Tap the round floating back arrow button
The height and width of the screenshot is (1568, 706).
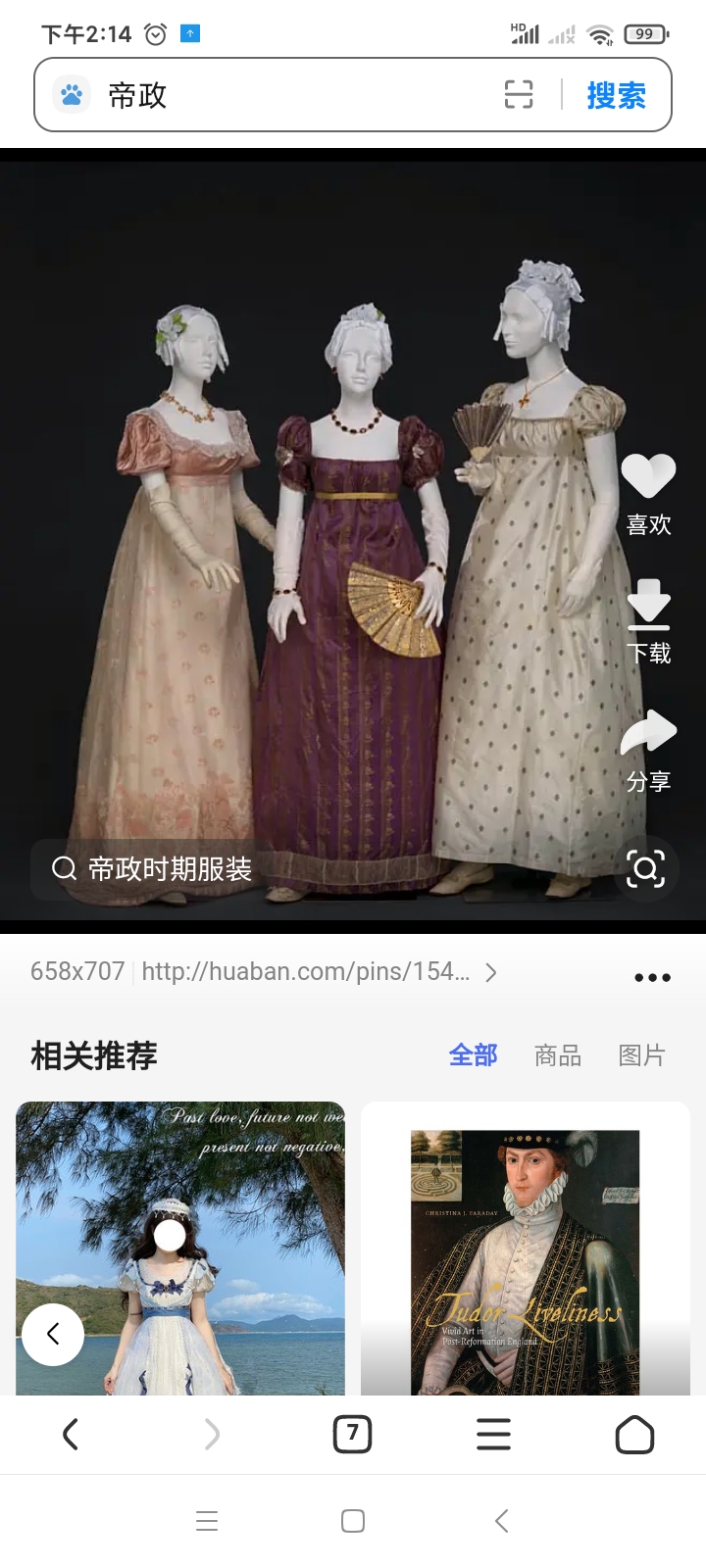[x=53, y=1334]
